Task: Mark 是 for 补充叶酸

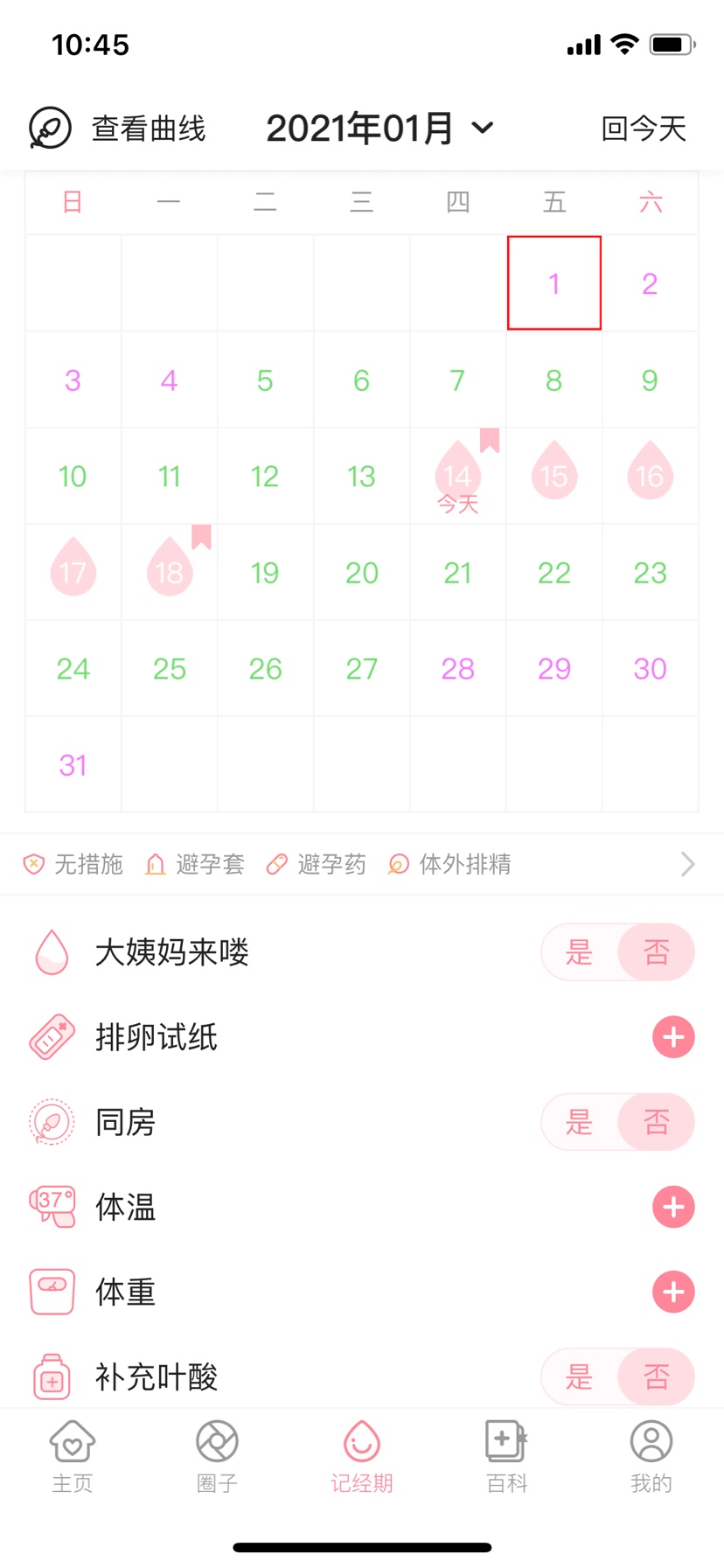Action: 579,1376
